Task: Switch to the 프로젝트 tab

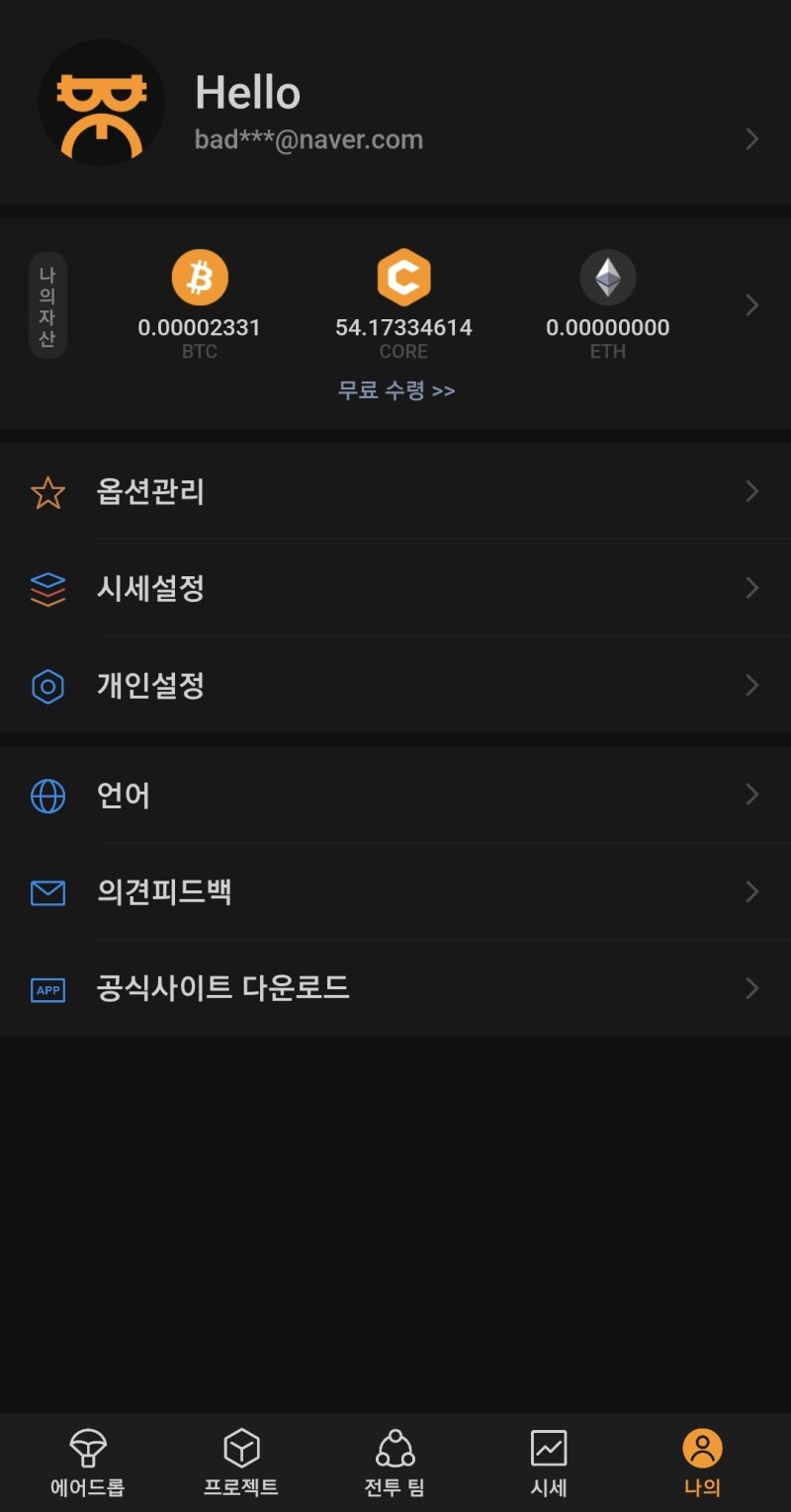Action: click(x=240, y=1463)
